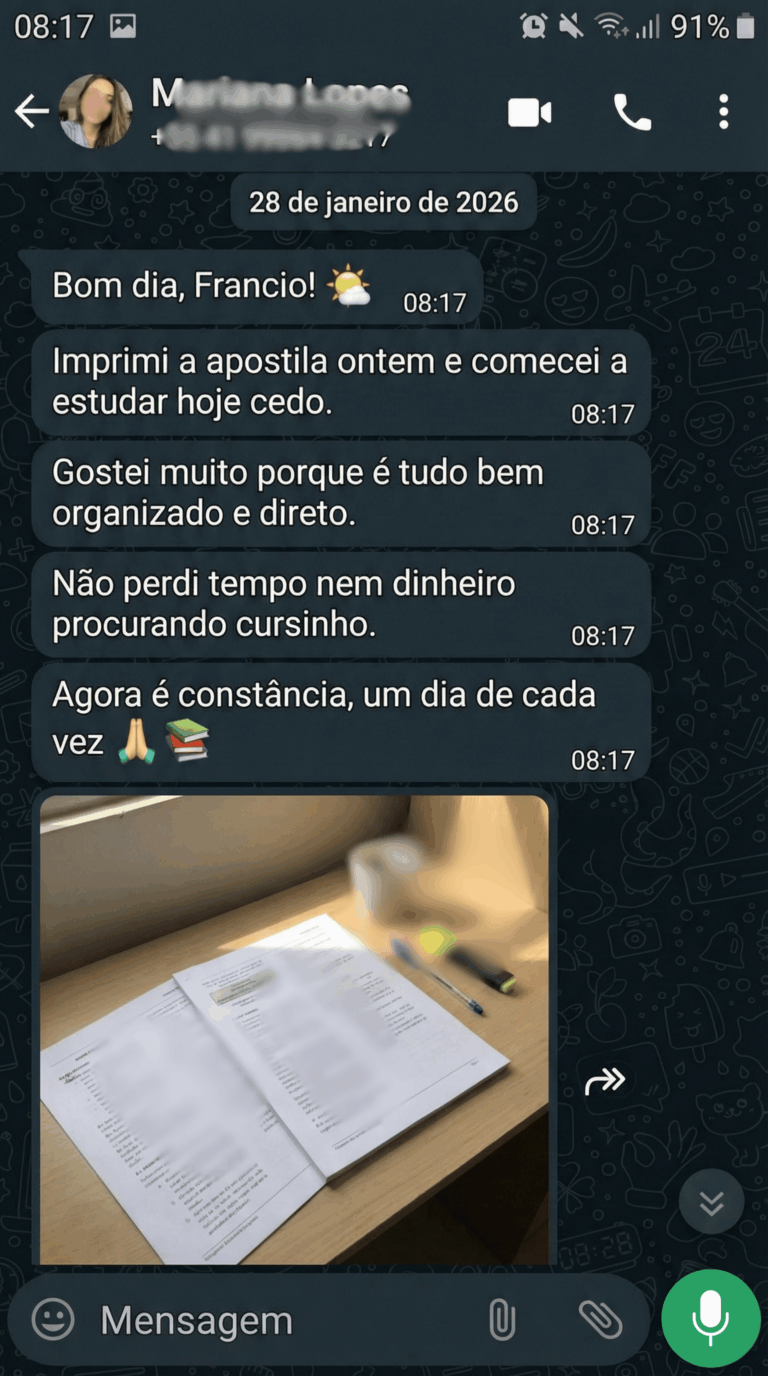The width and height of the screenshot is (768, 1376).
Task: Focus the Mensagem text field
Action: (x=280, y=1321)
